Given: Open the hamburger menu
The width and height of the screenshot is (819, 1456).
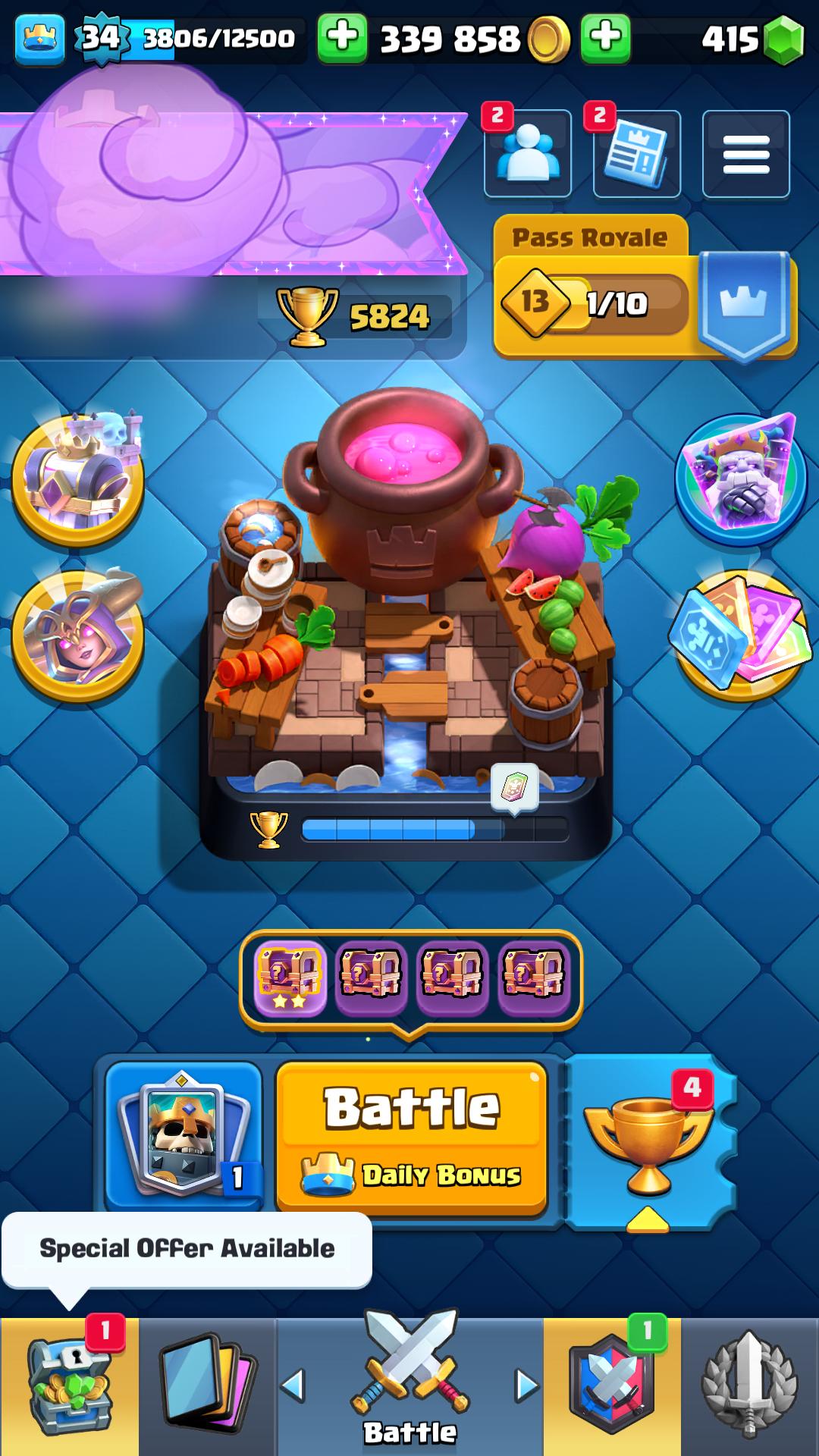Looking at the screenshot, I should [x=746, y=153].
